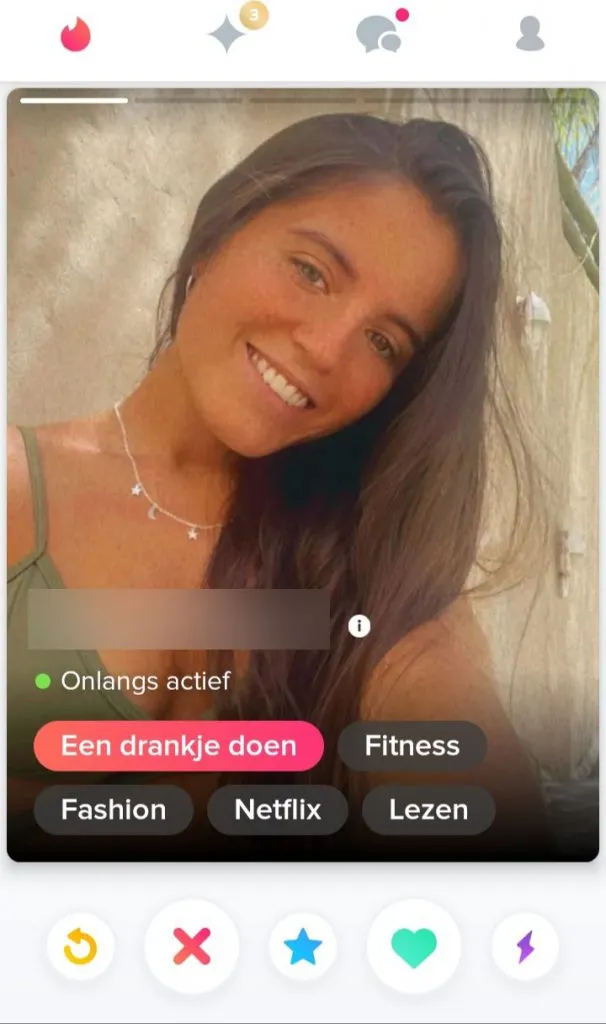Open the Tinder flame home tab
606x1024 pixels.
pos(75,35)
